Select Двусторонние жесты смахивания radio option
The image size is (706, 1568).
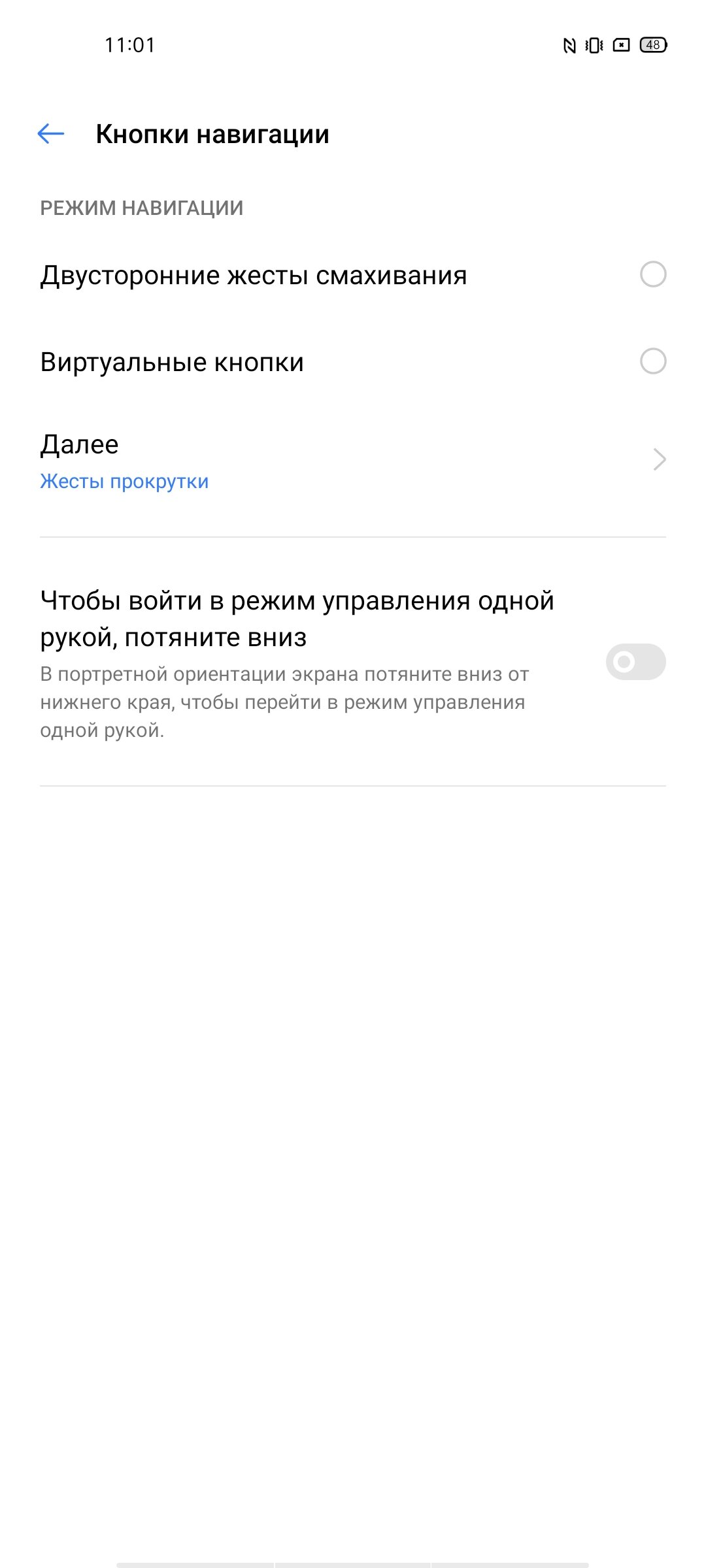click(653, 274)
